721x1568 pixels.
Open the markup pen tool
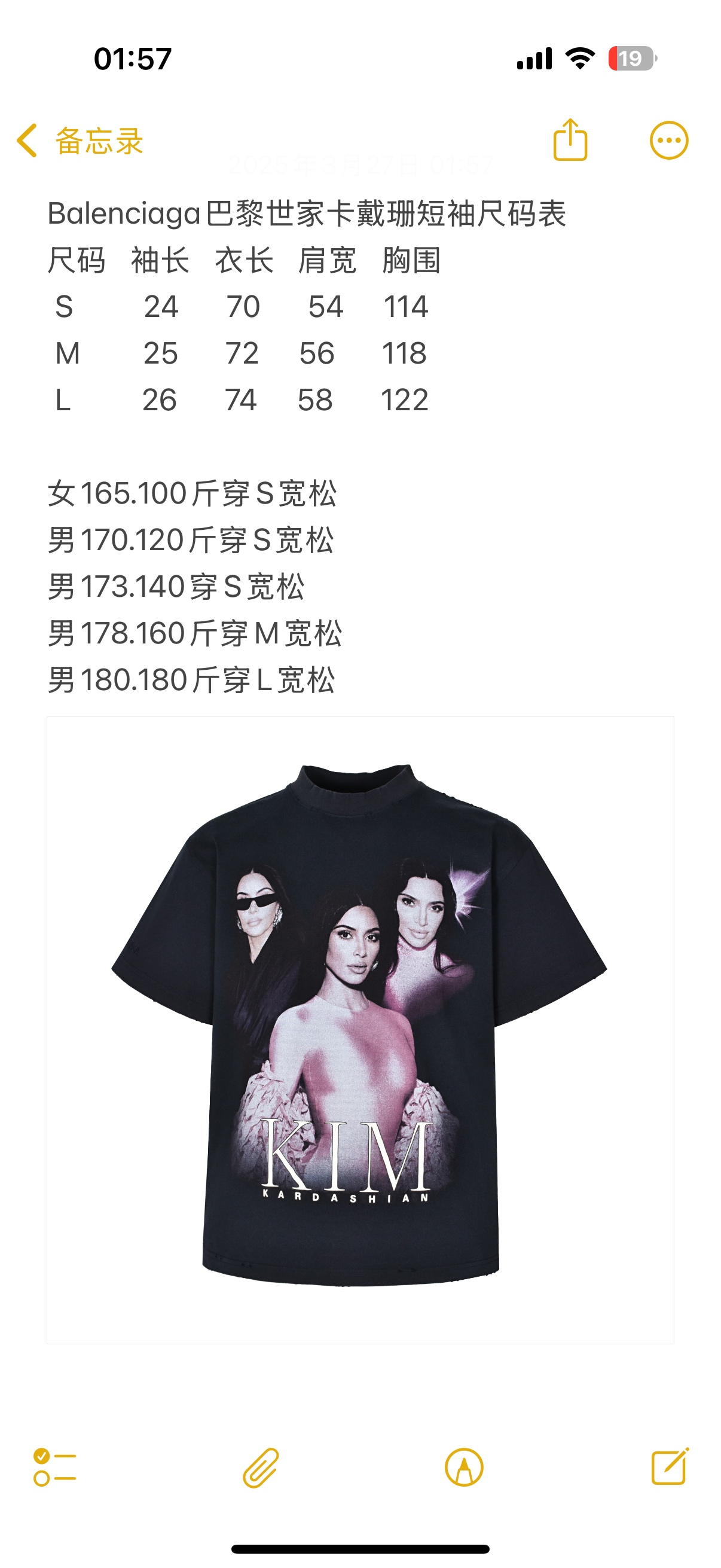pyautogui.click(x=464, y=1468)
